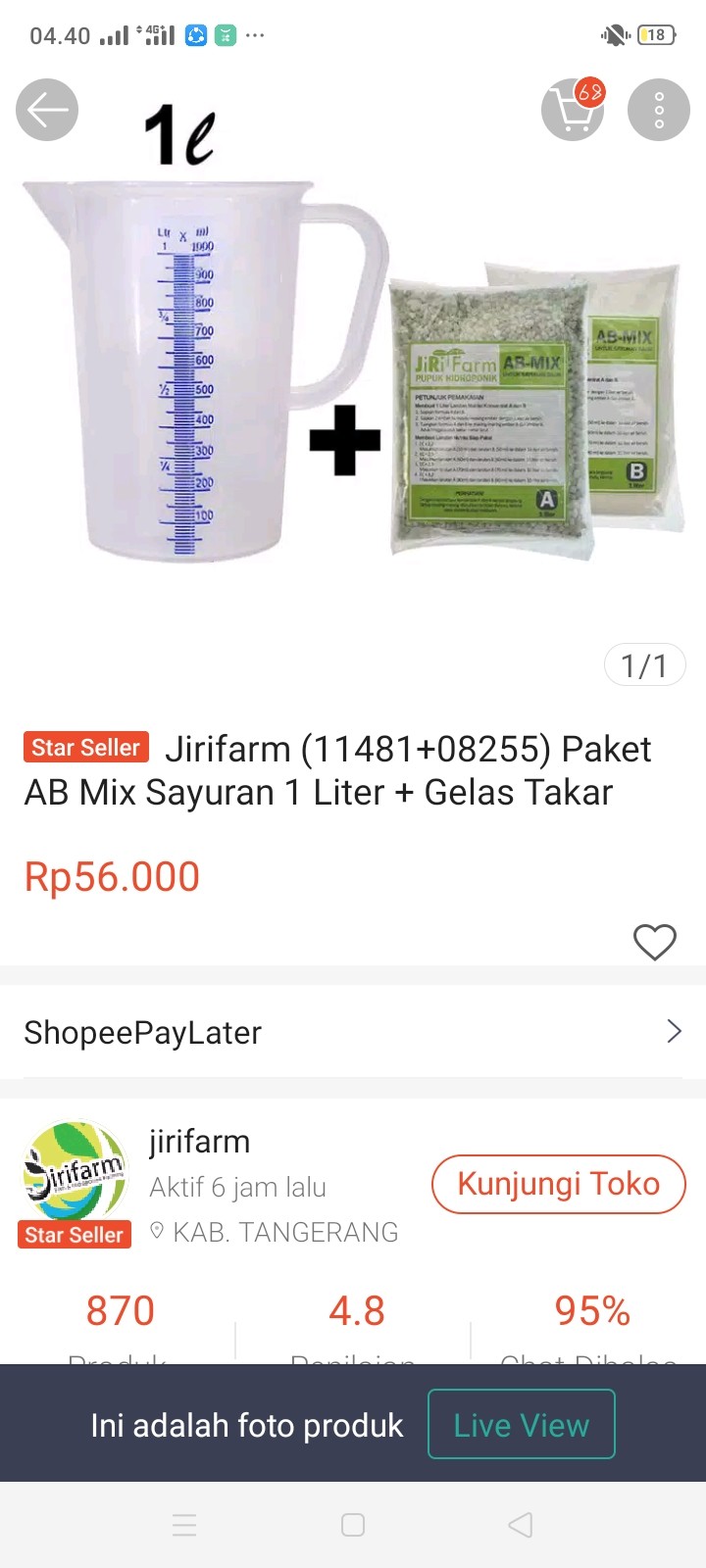Viewport: 706px width, 1568px height.
Task: Tap the back triangle navigation icon
Action: tap(520, 1525)
